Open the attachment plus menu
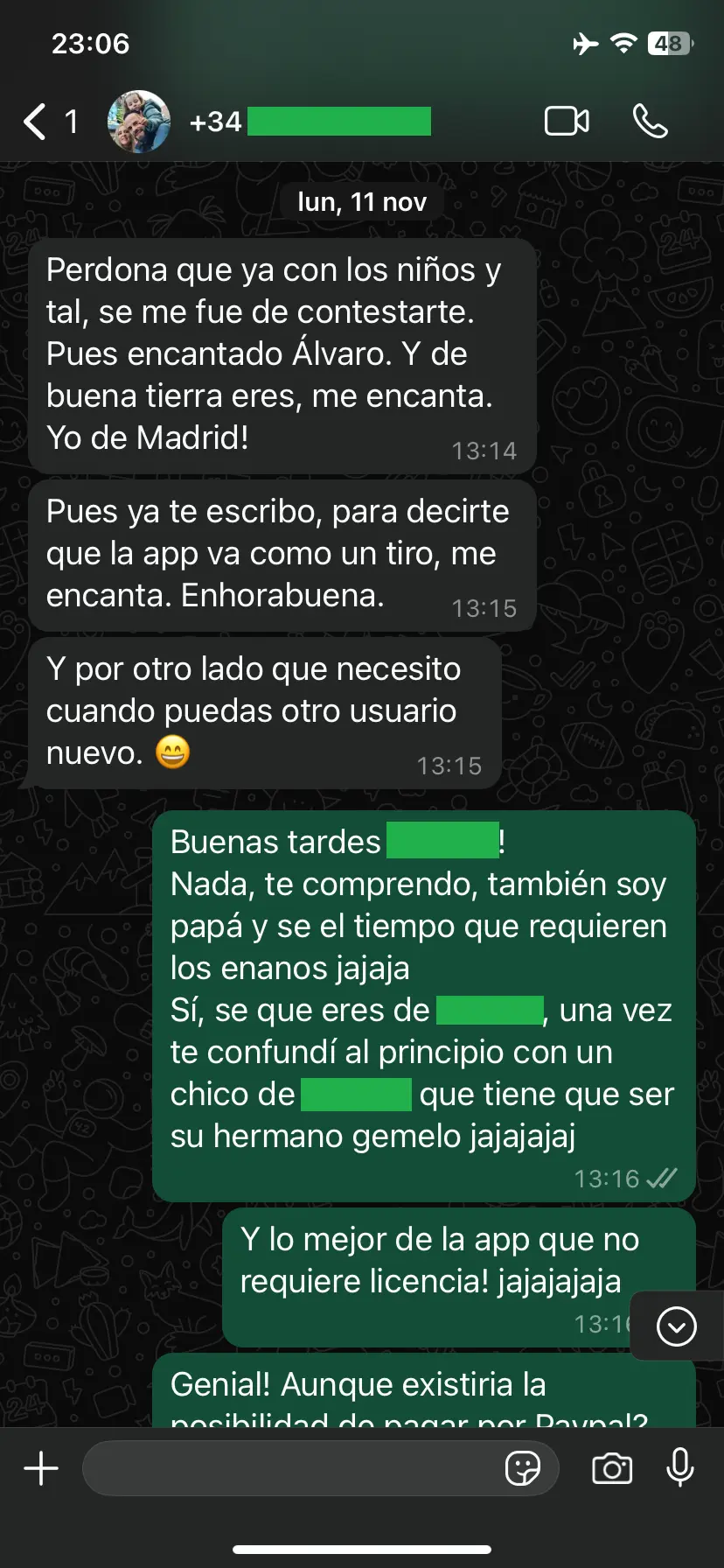Image resolution: width=724 pixels, height=1568 pixels. [x=41, y=1467]
